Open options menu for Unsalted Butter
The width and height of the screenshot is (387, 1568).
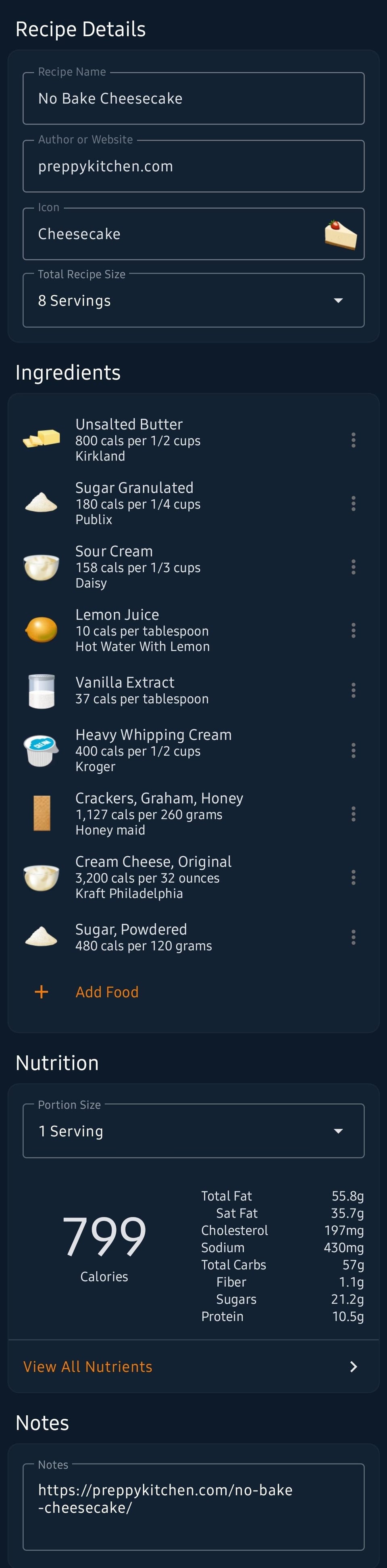[x=353, y=440]
